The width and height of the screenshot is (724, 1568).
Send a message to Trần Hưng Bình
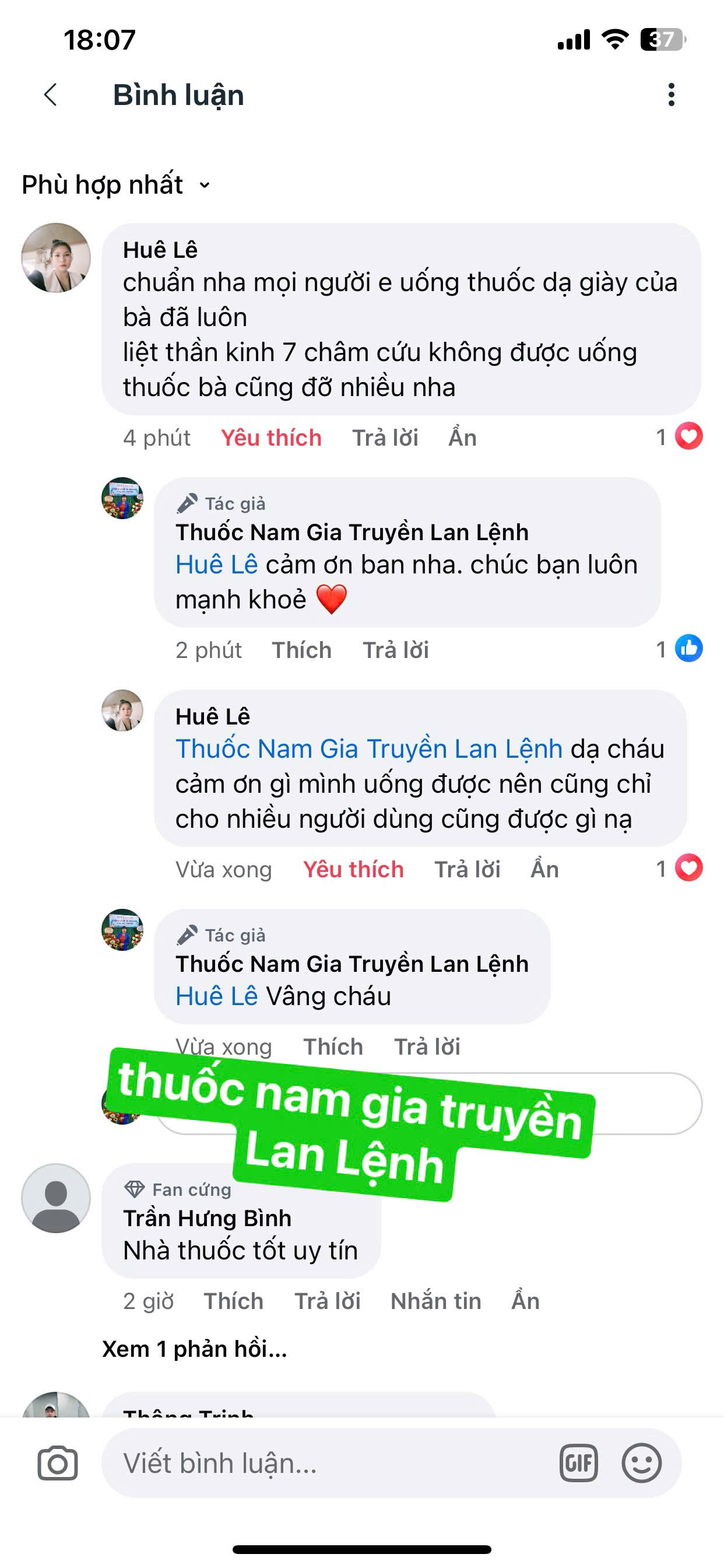(x=435, y=1301)
